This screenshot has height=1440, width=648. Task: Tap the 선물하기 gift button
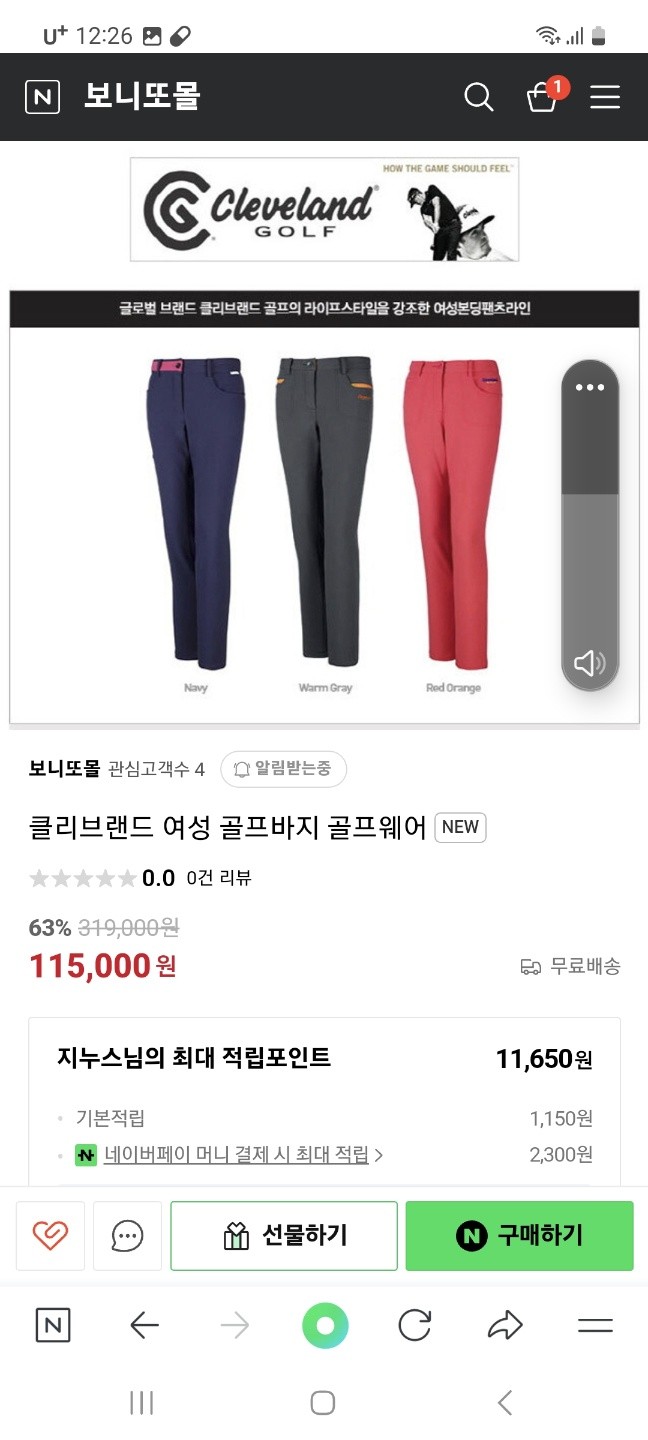pos(284,1236)
